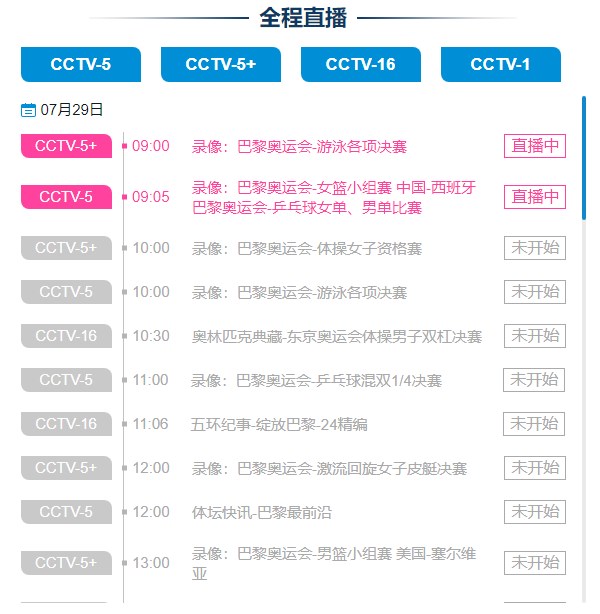Switch to the CCTV-5 channel tab
Viewport: 600px width, 614px height.
(81, 65)
